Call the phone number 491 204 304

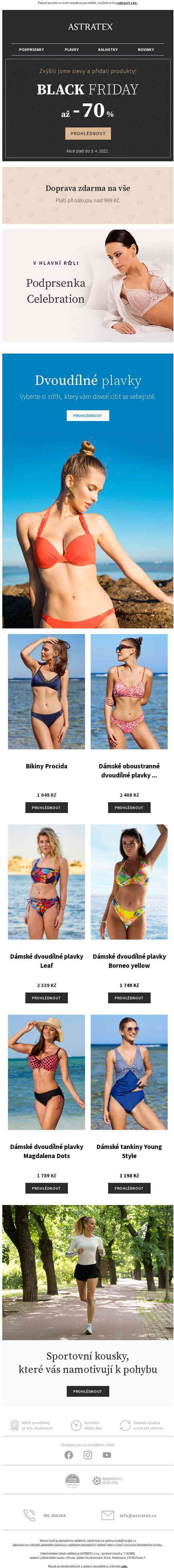(54, 1515)
